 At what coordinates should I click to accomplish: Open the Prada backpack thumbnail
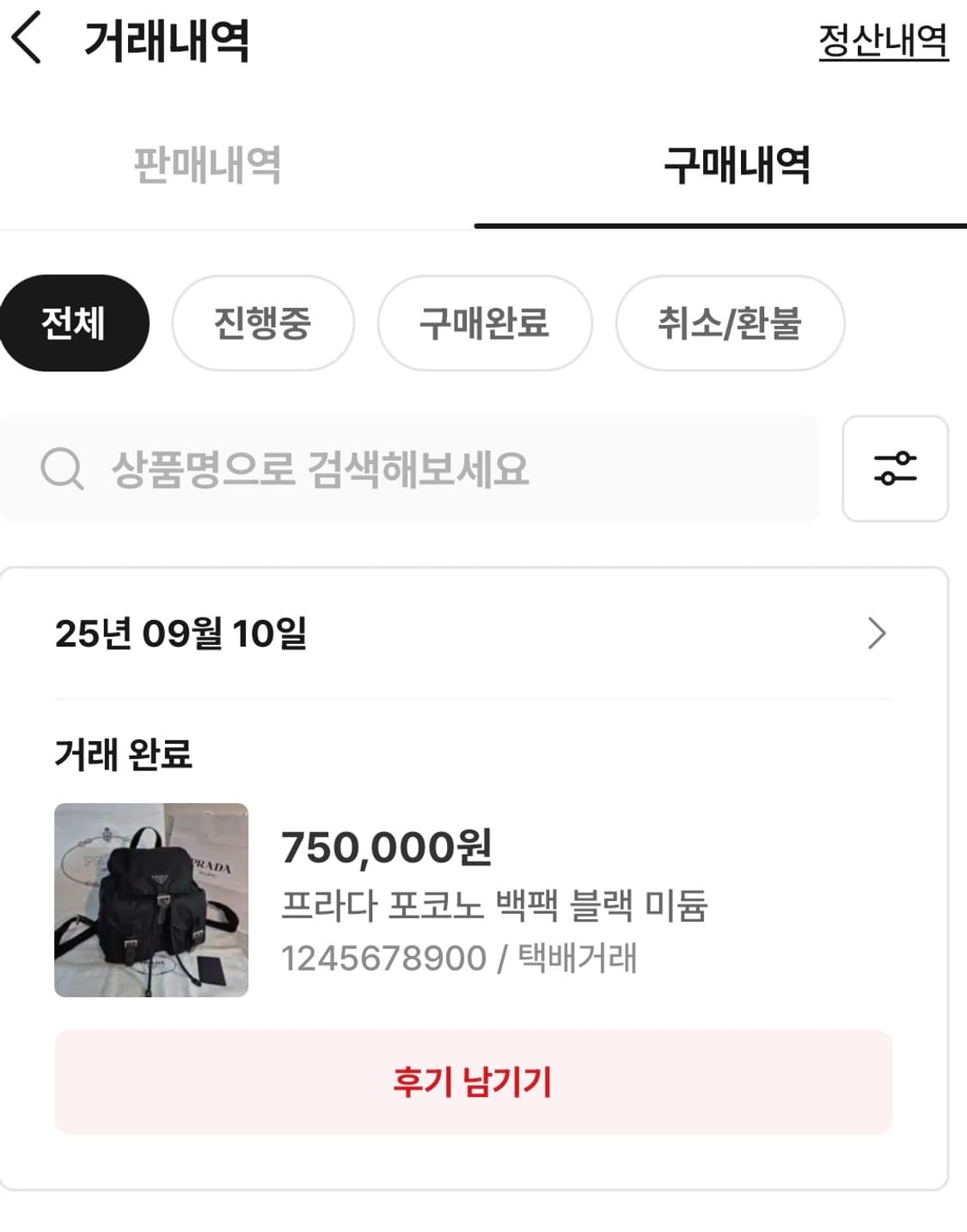coord(151,897)
